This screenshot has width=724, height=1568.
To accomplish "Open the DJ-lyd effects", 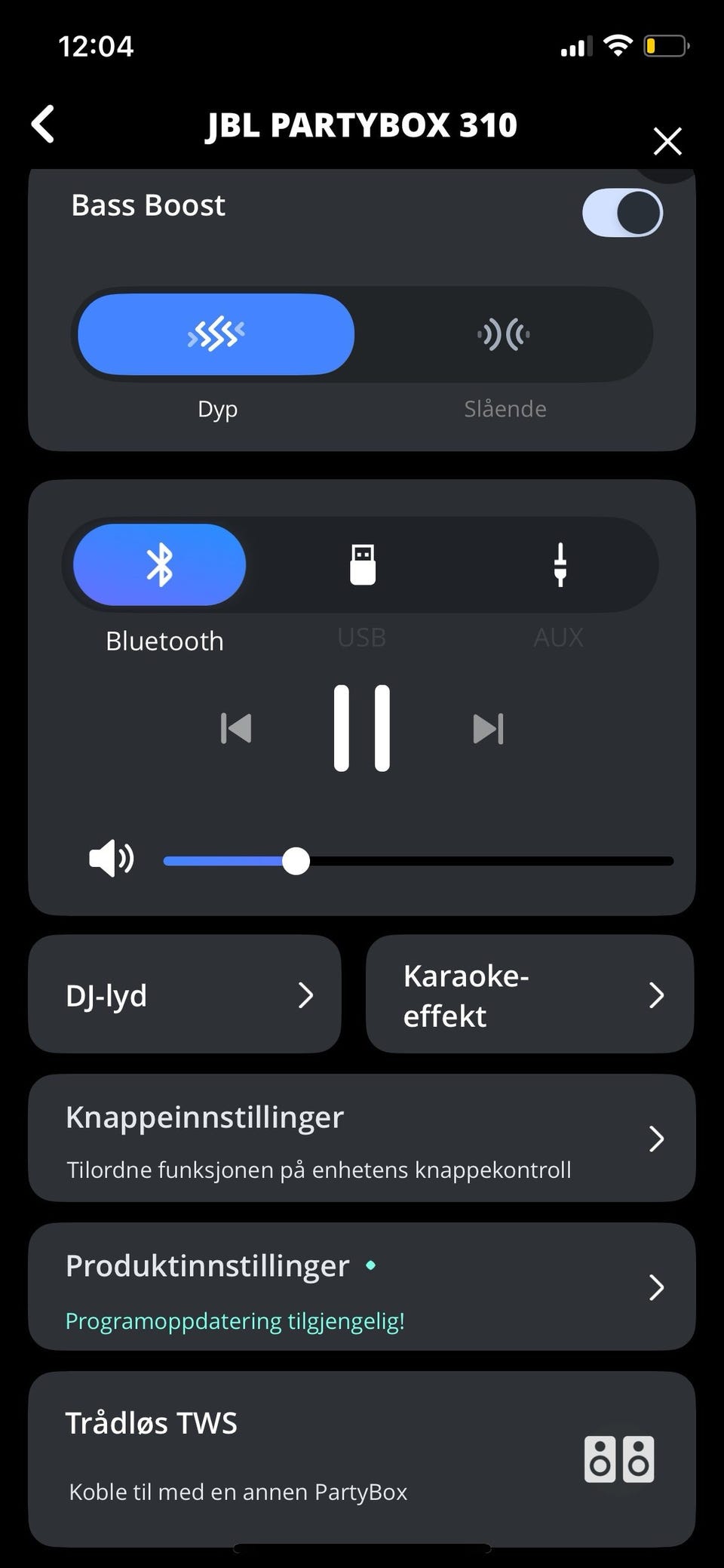I will click(185, 995).
